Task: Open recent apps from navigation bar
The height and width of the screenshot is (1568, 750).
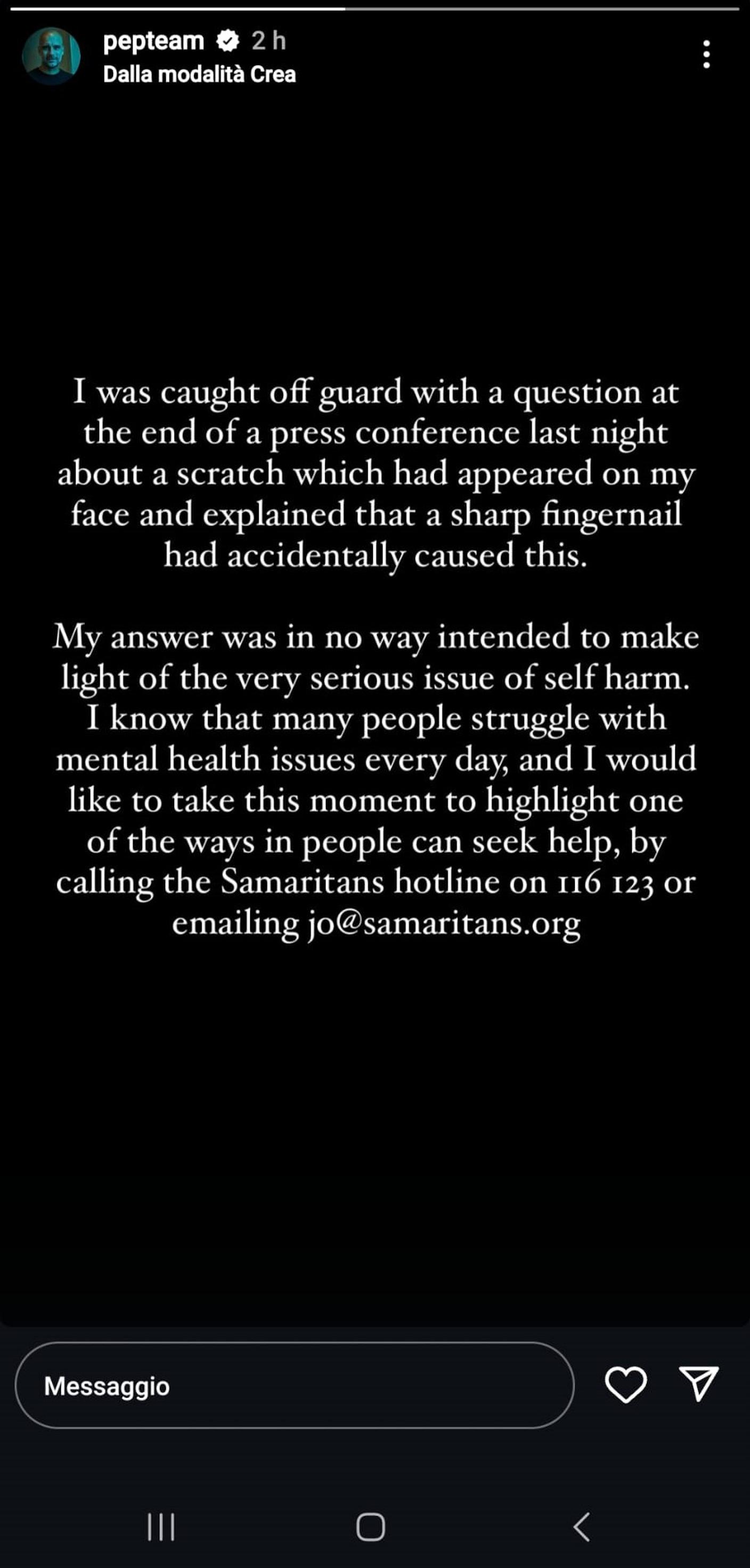Action: pyautogui.click(x=161, y=1526)
